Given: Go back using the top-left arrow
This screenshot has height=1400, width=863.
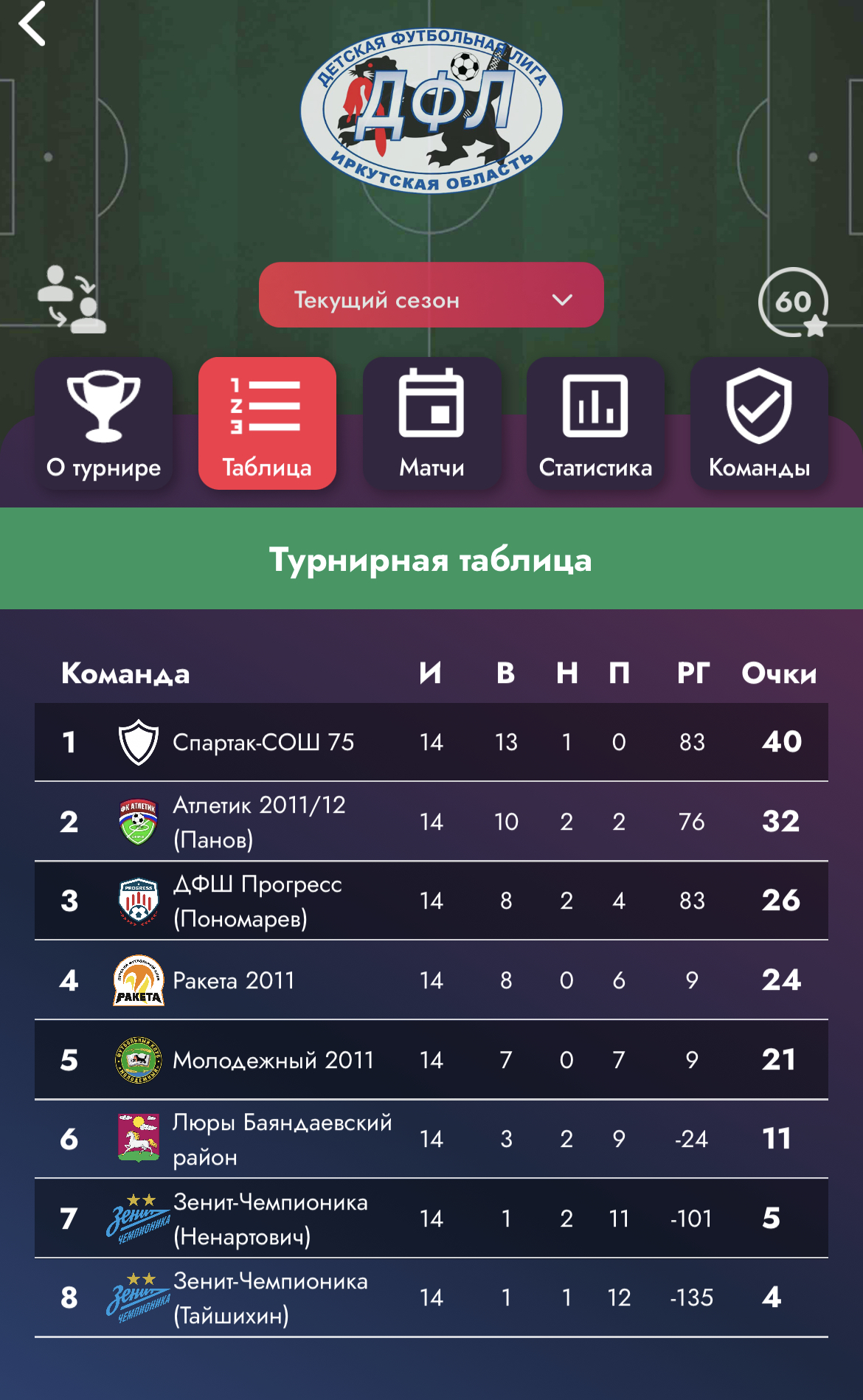Looking at the screenshot, I should [x=32, y=24].
